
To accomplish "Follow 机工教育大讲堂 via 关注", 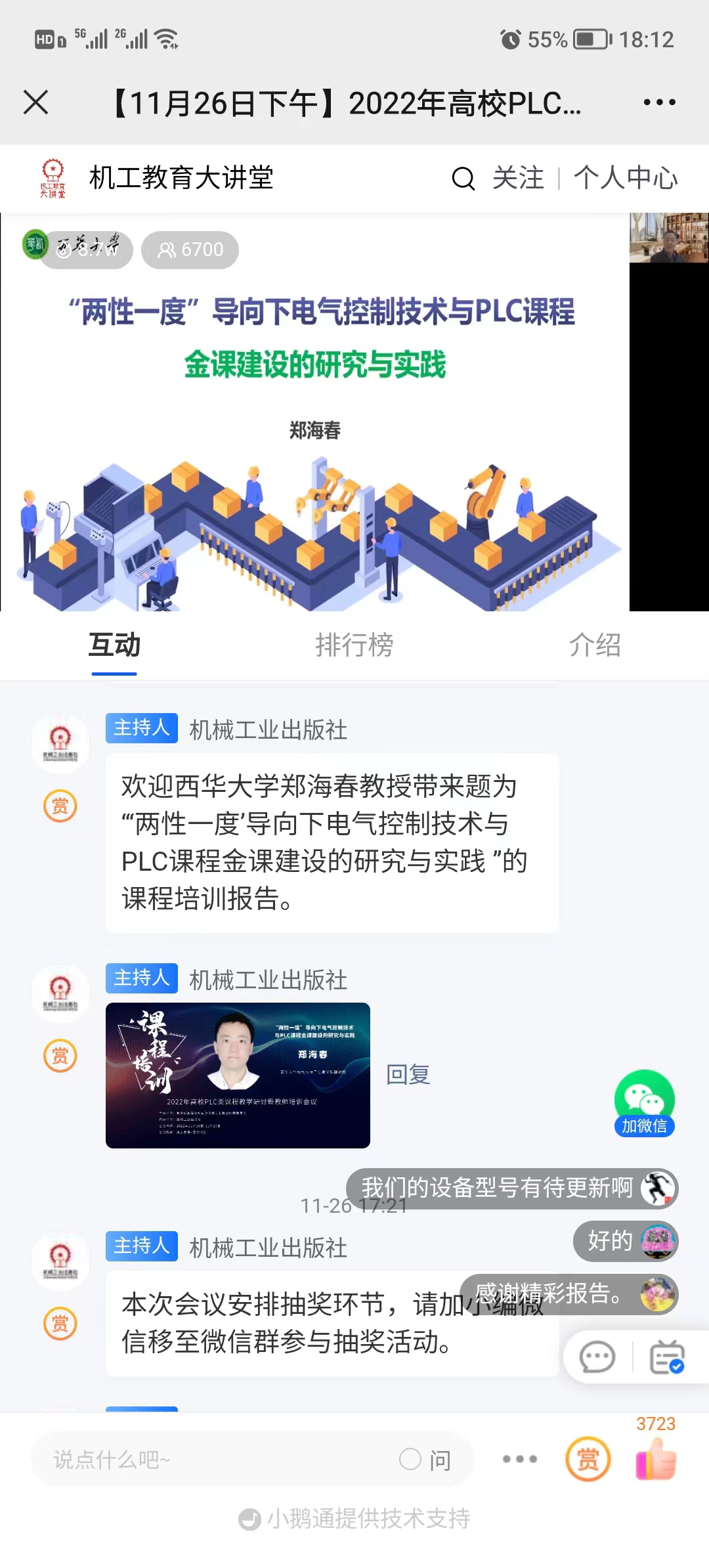I will click(518, 178).
